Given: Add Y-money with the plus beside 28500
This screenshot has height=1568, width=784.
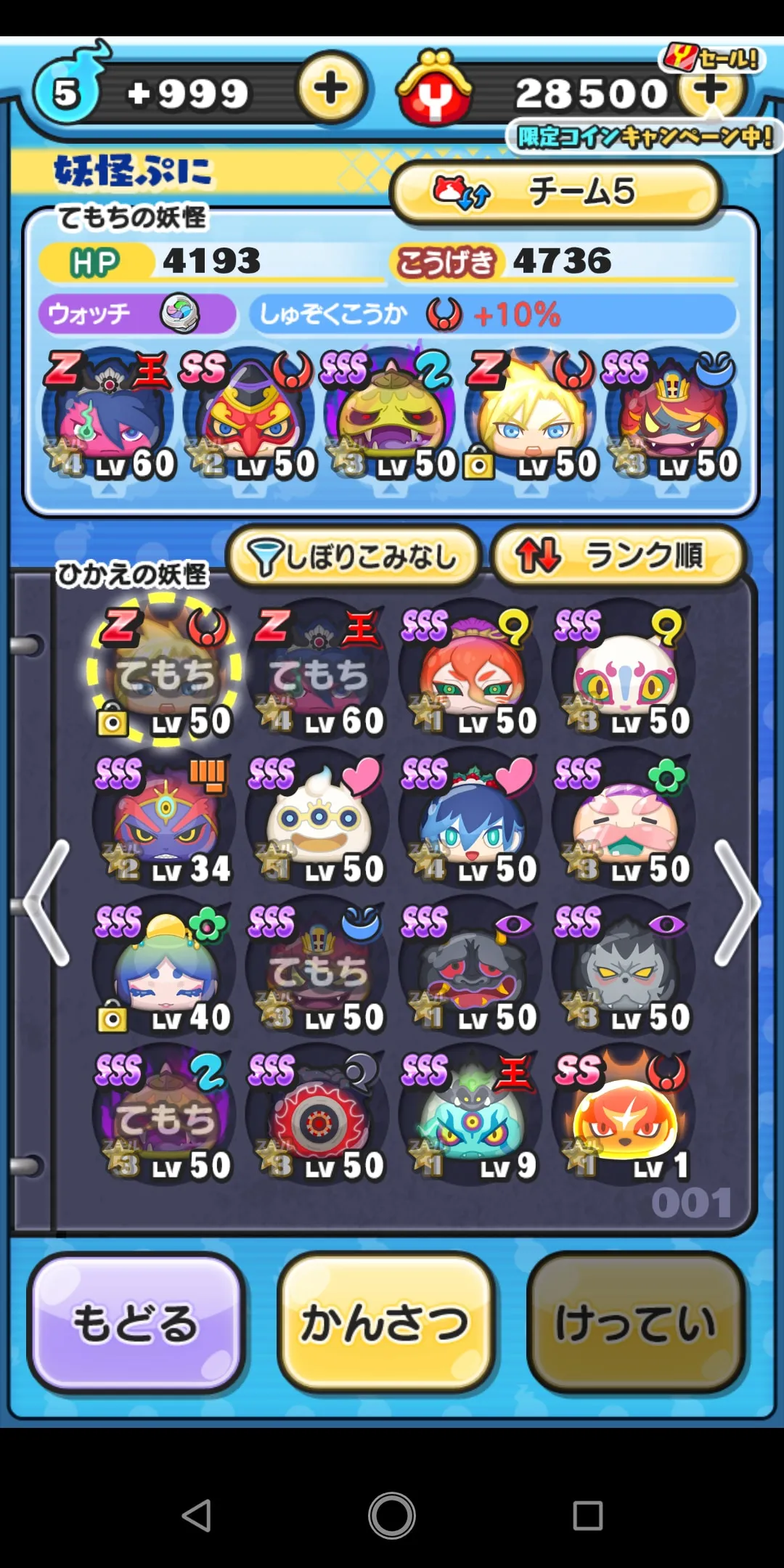Looking at the screenshot, I should pyautogui.click(x=711, y=90).
